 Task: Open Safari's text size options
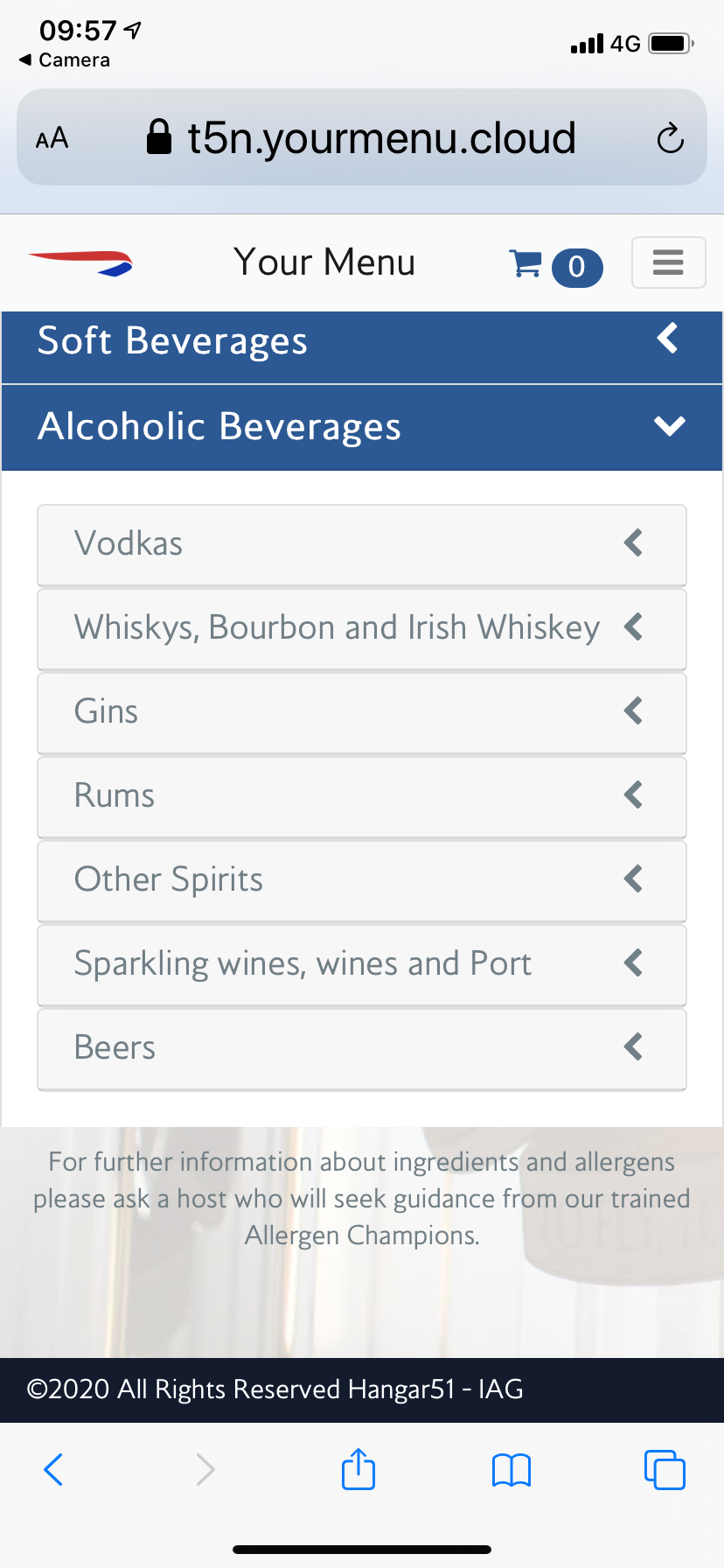coord(52,138)
